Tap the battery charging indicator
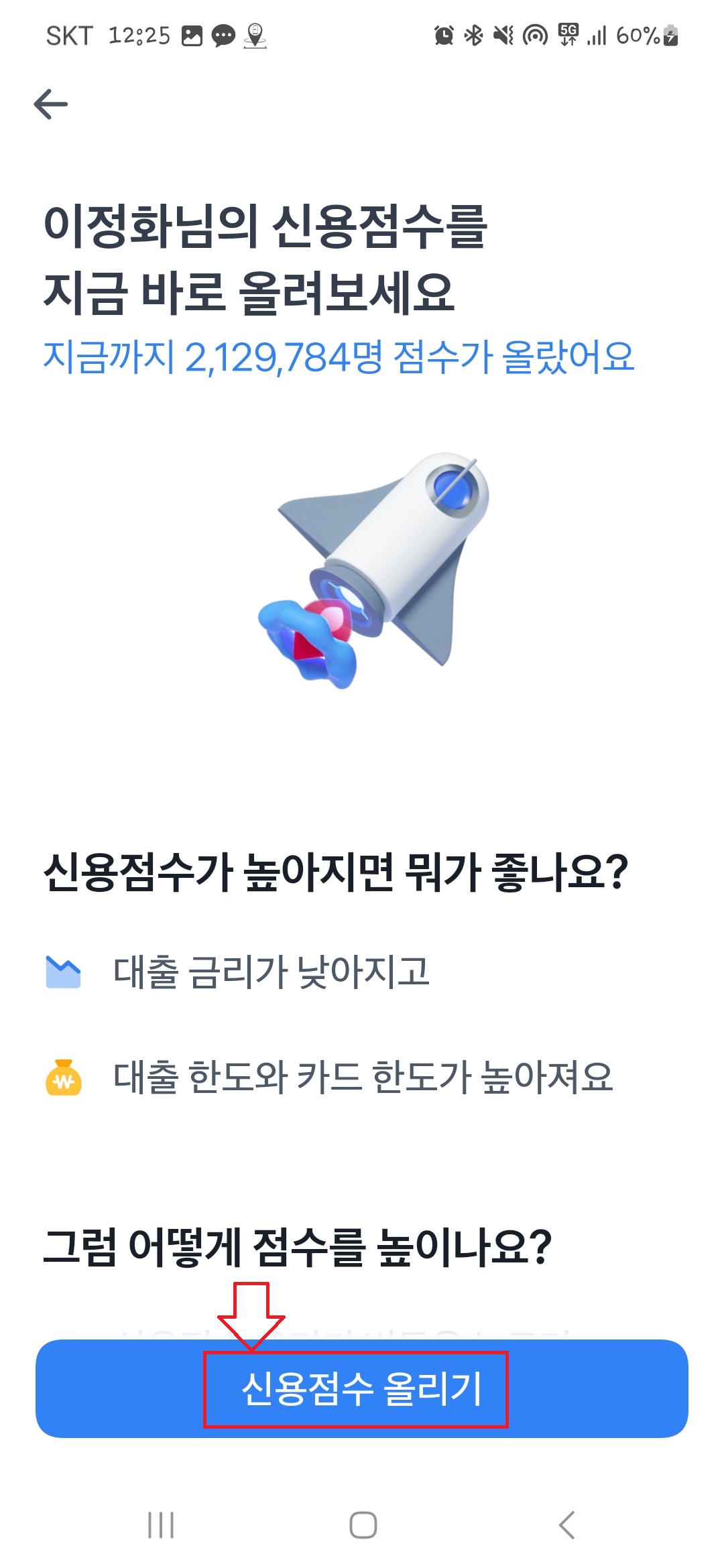Image resolution: width=724 pixels, height=1568 pixels. click(x=668, y=37)
